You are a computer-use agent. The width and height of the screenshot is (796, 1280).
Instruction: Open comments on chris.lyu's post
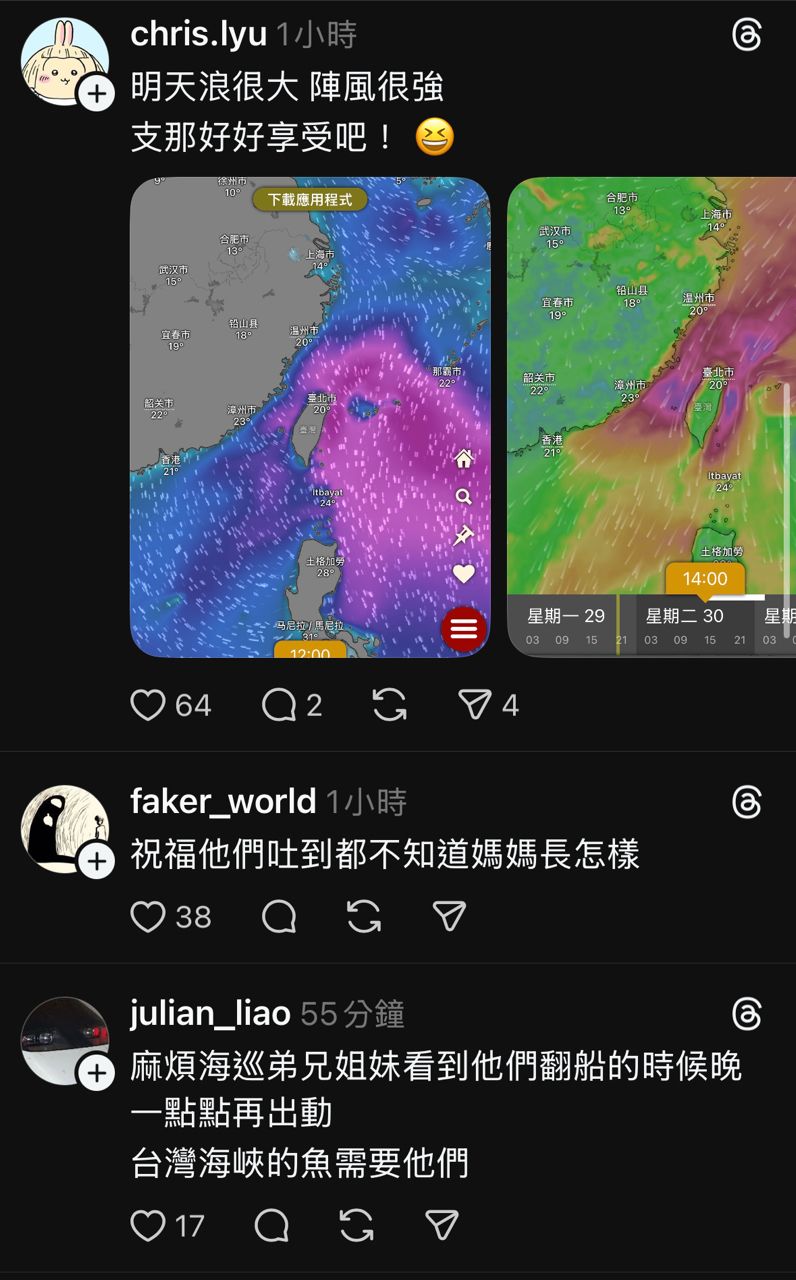[x=278, y=705]
